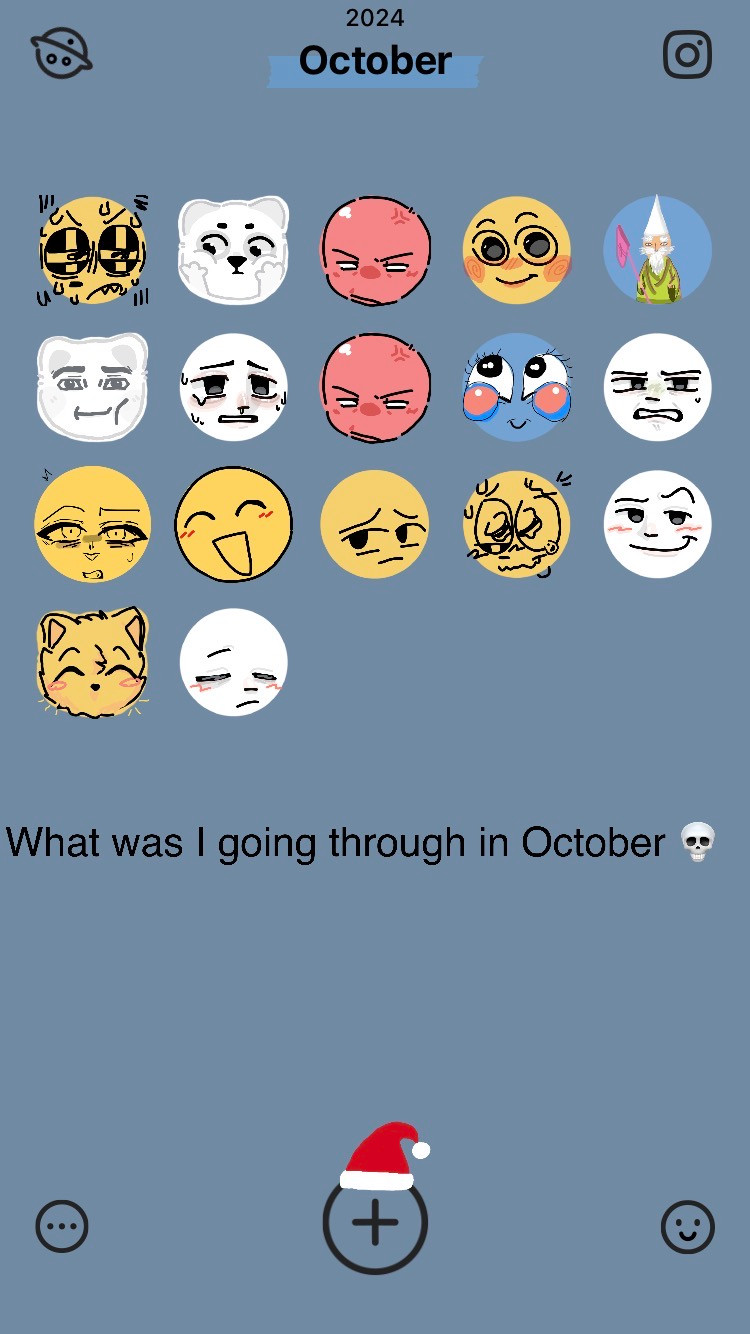Open the orange cat mood entry

92,662
